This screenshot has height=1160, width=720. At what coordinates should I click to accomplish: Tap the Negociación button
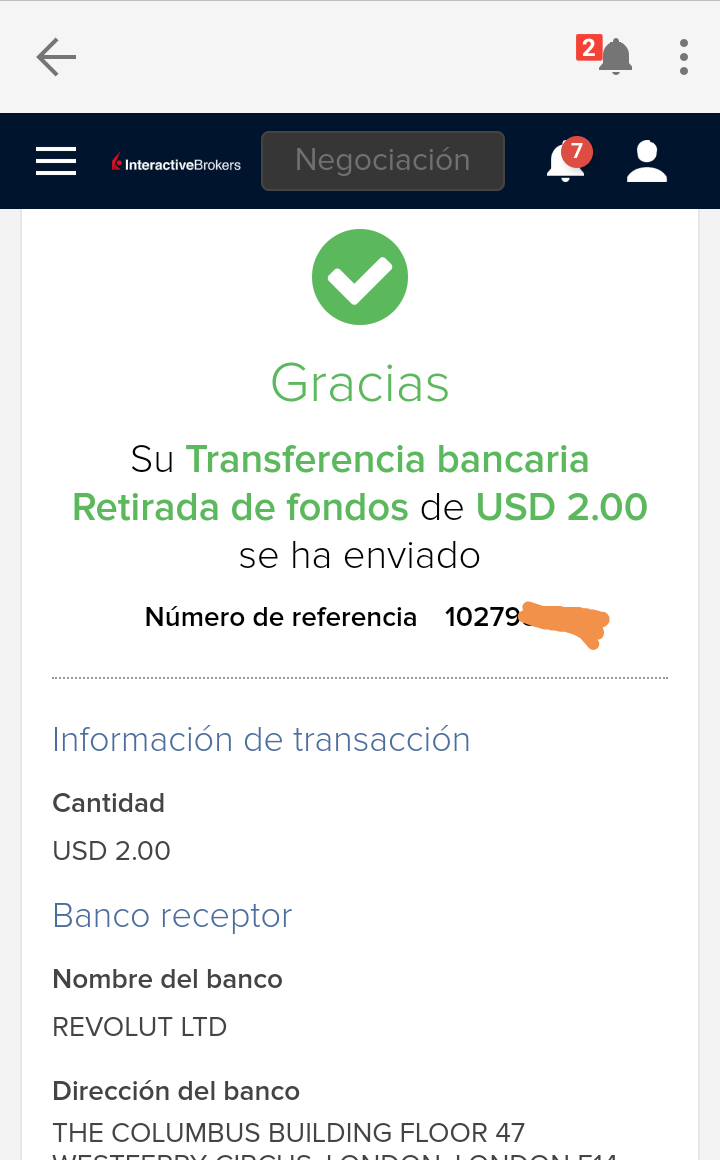coord(383,161)
